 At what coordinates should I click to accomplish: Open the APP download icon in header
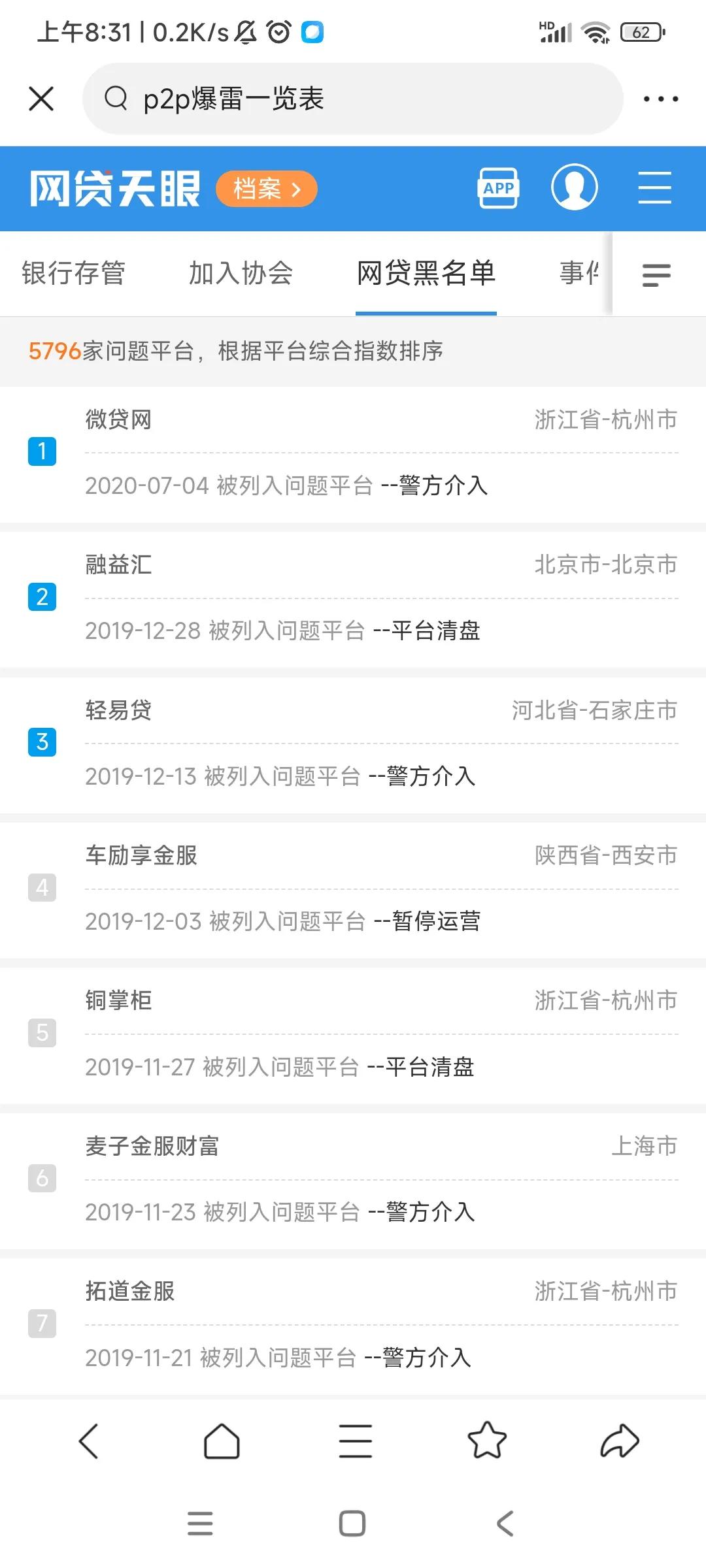pos(499,188)
